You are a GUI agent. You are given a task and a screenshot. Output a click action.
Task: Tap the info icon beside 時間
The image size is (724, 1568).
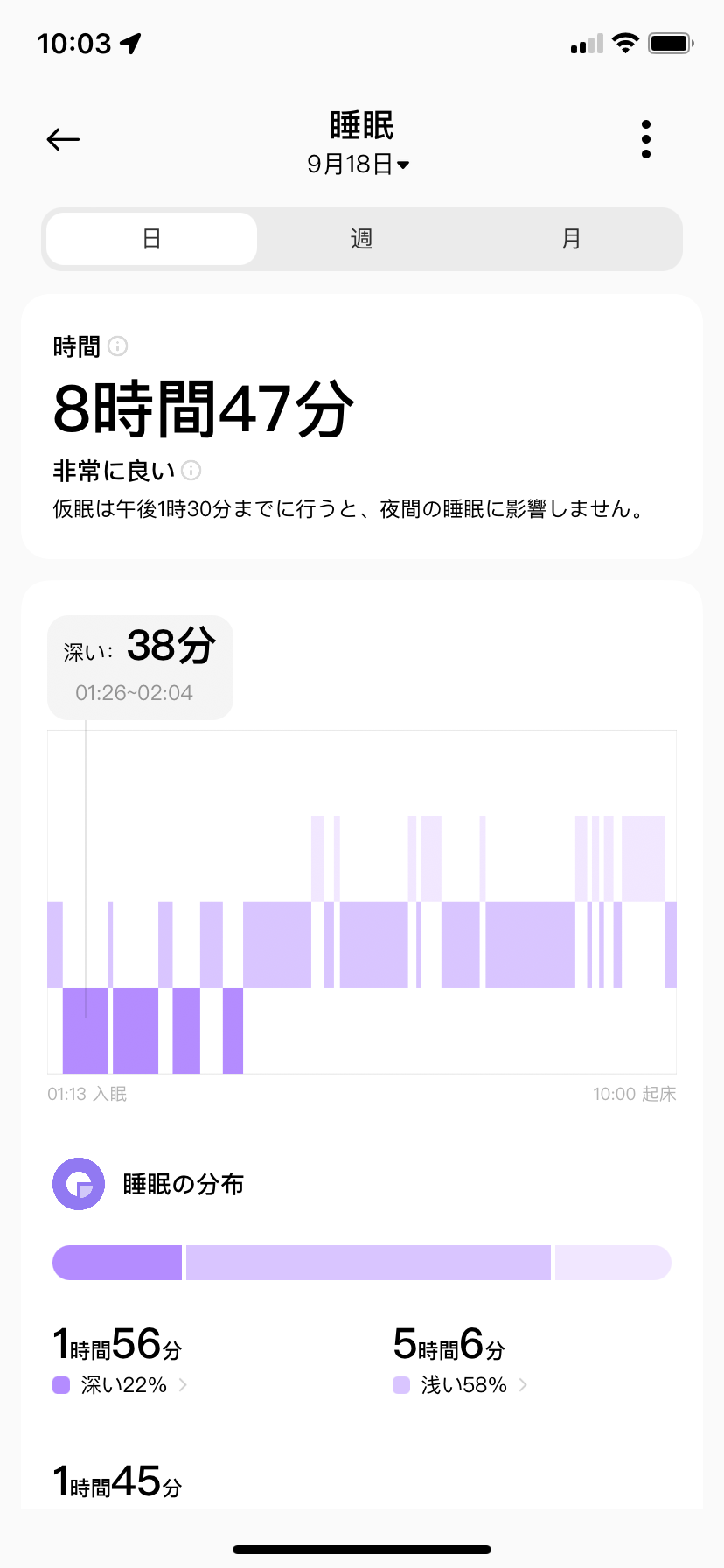(x=118, y=346)
